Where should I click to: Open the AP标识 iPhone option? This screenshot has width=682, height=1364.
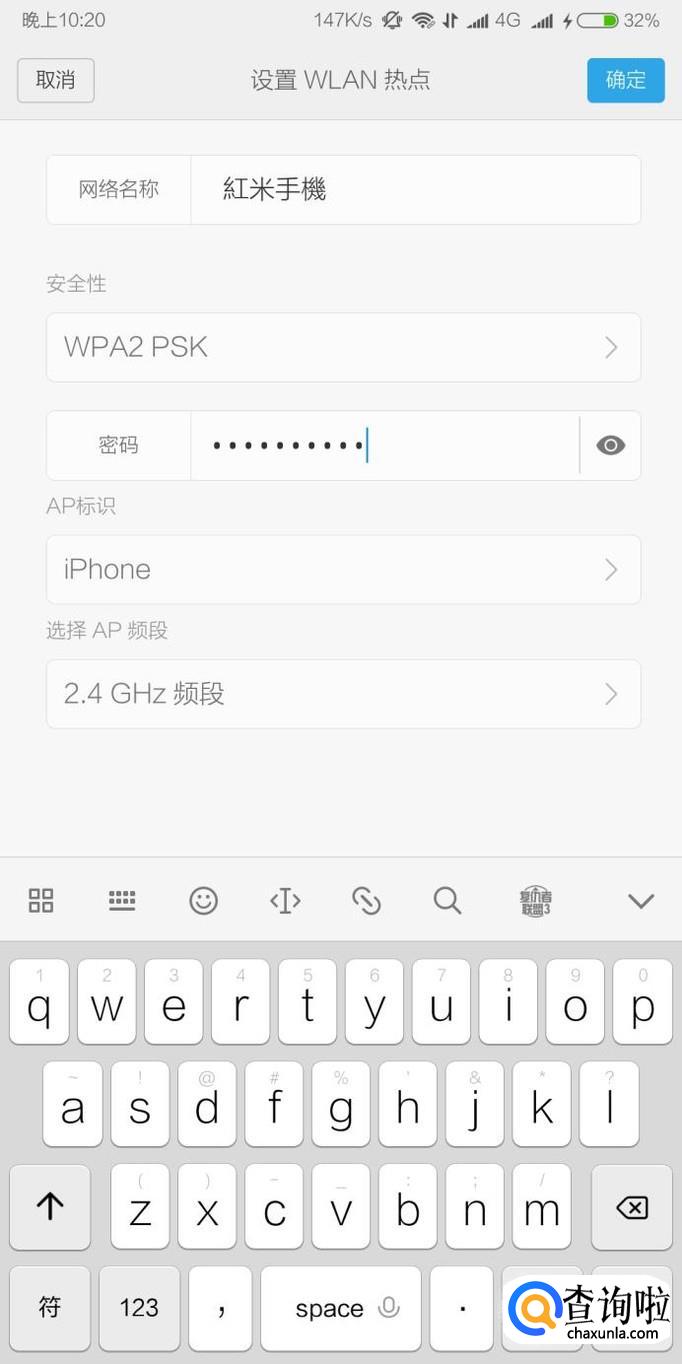point(343,569)
